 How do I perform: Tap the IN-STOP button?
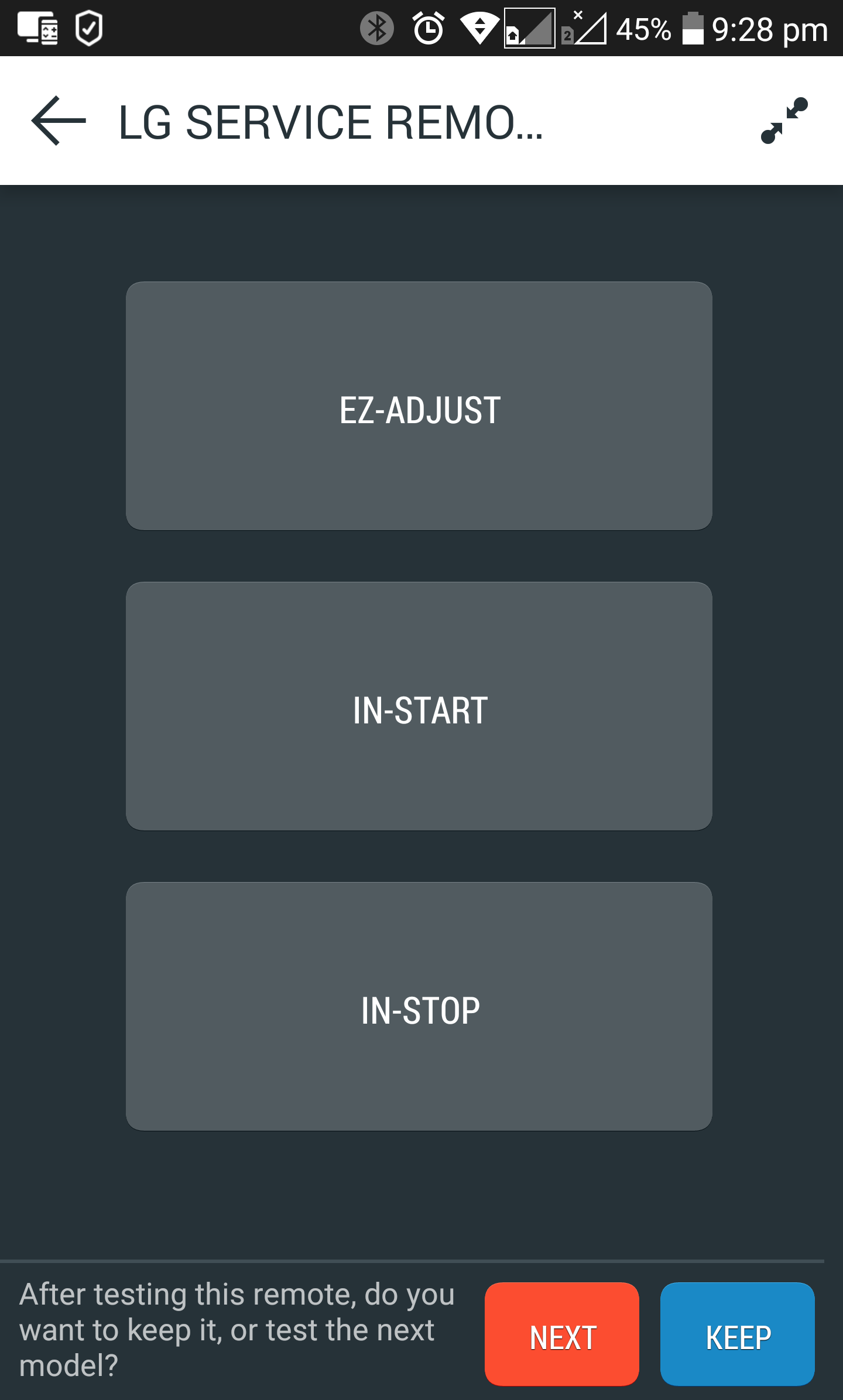[x=419, y=1007]
